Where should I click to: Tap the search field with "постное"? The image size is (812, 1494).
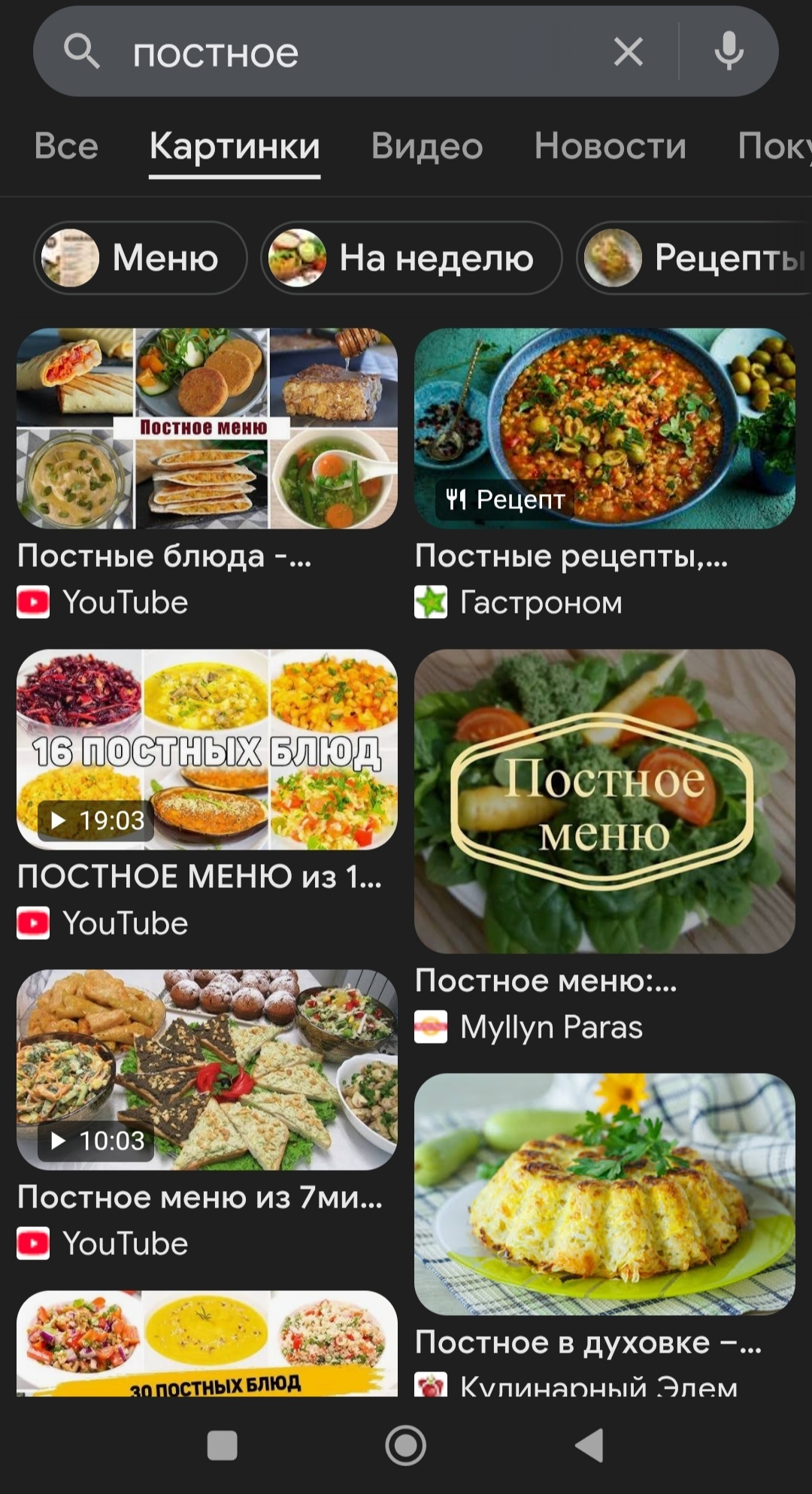(361, 53)
